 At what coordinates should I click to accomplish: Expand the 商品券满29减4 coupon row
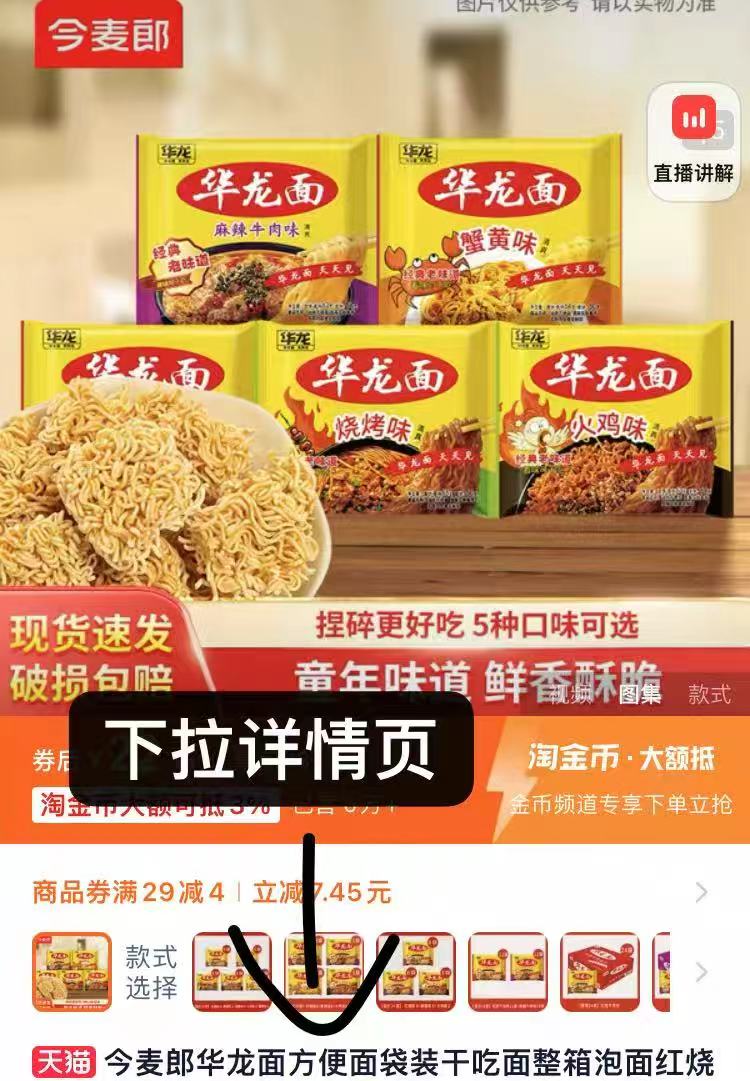[700, 892]
